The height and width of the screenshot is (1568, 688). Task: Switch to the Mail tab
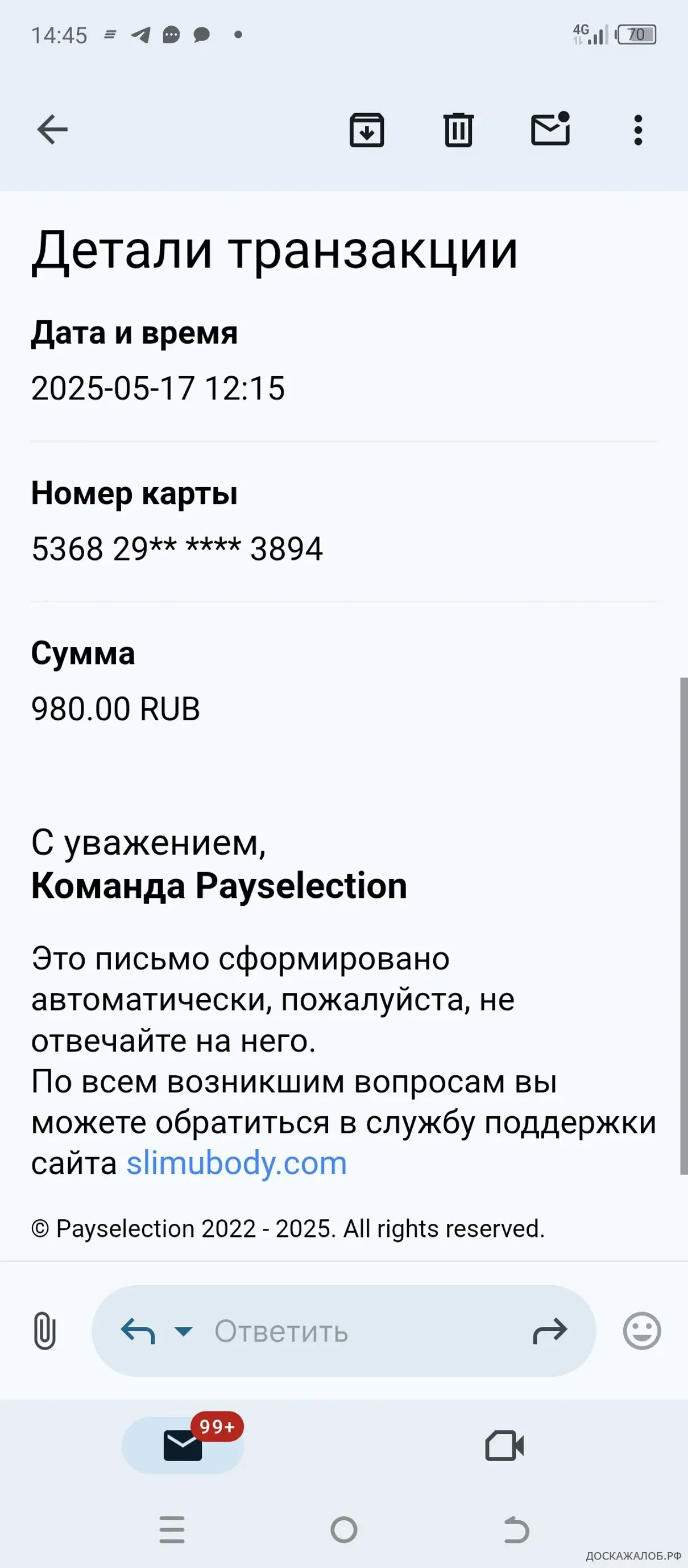coord(183,1445)
